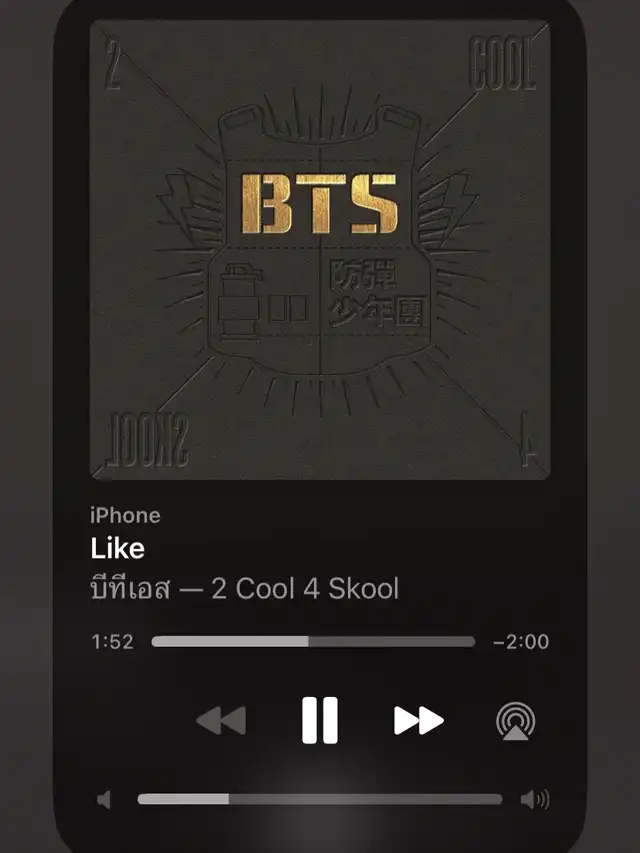This screenshot has height=853, width=640.
Task: Open the AirPlay output picker
Action: point(515,721)
